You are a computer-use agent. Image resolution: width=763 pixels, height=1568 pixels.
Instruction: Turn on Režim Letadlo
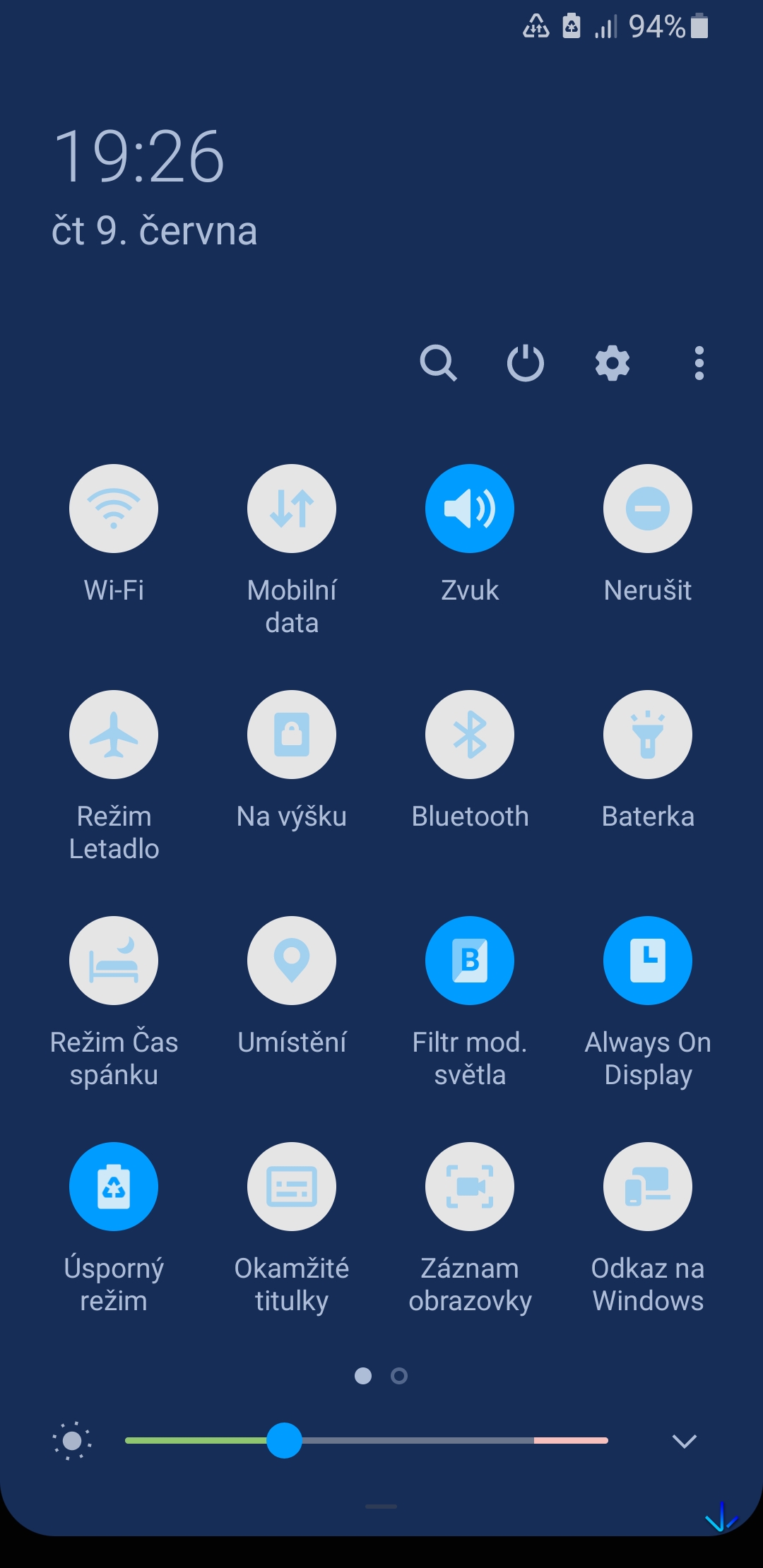point(114,735)
